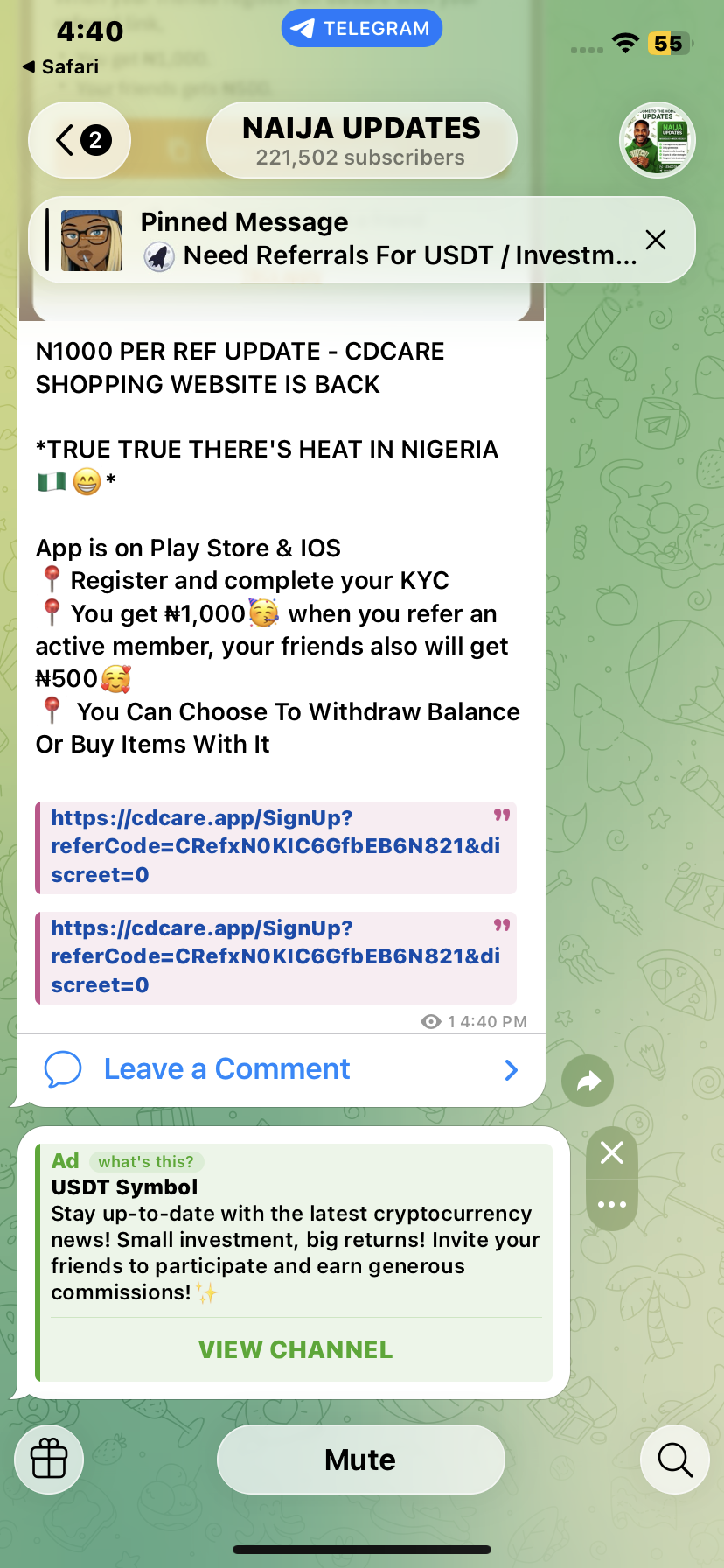Open the ad's more options dots
724x1568 pixels.
(612, 1205)
